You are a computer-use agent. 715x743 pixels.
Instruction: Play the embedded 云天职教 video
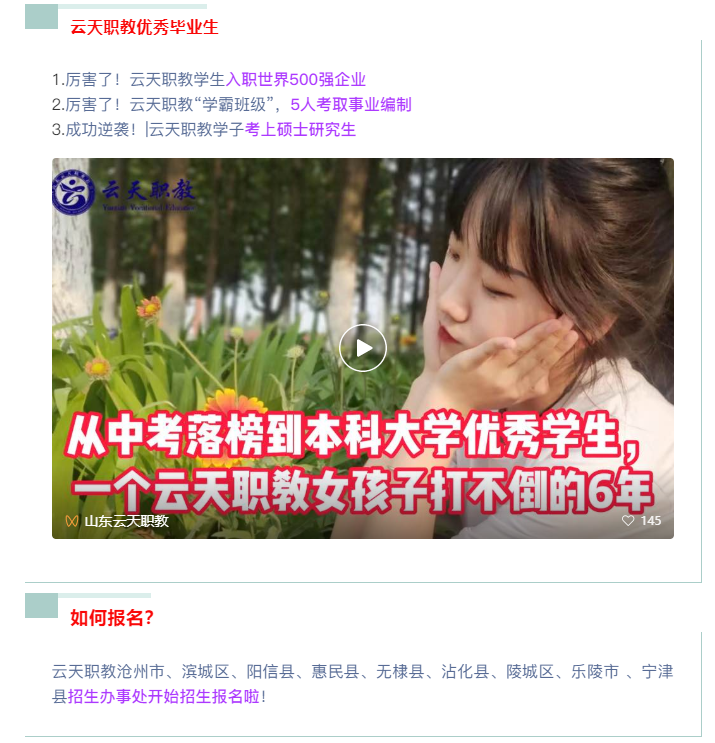tap(363, 348)
